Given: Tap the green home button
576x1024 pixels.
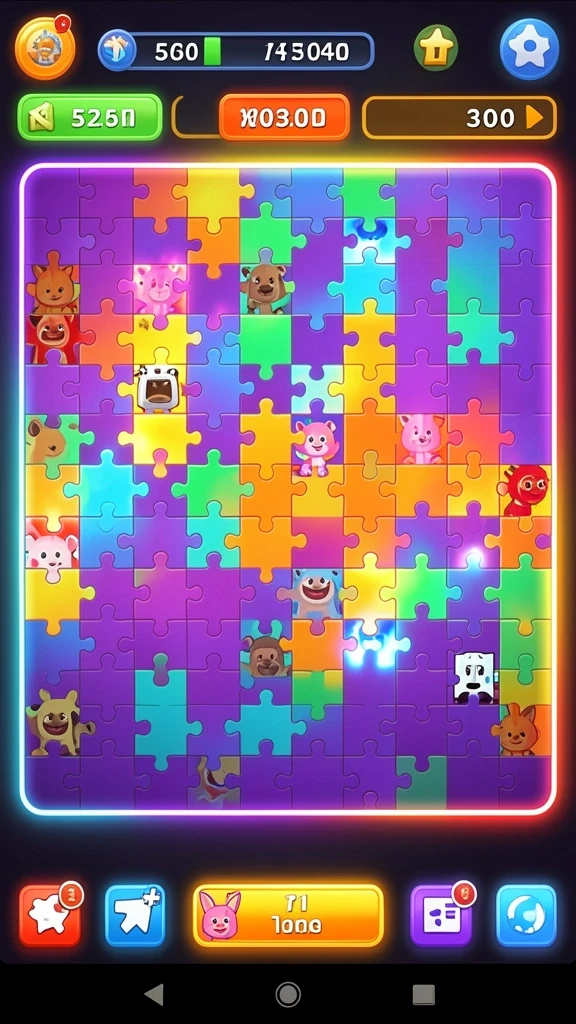Looking at the screenshot, I should click(436, 48).
